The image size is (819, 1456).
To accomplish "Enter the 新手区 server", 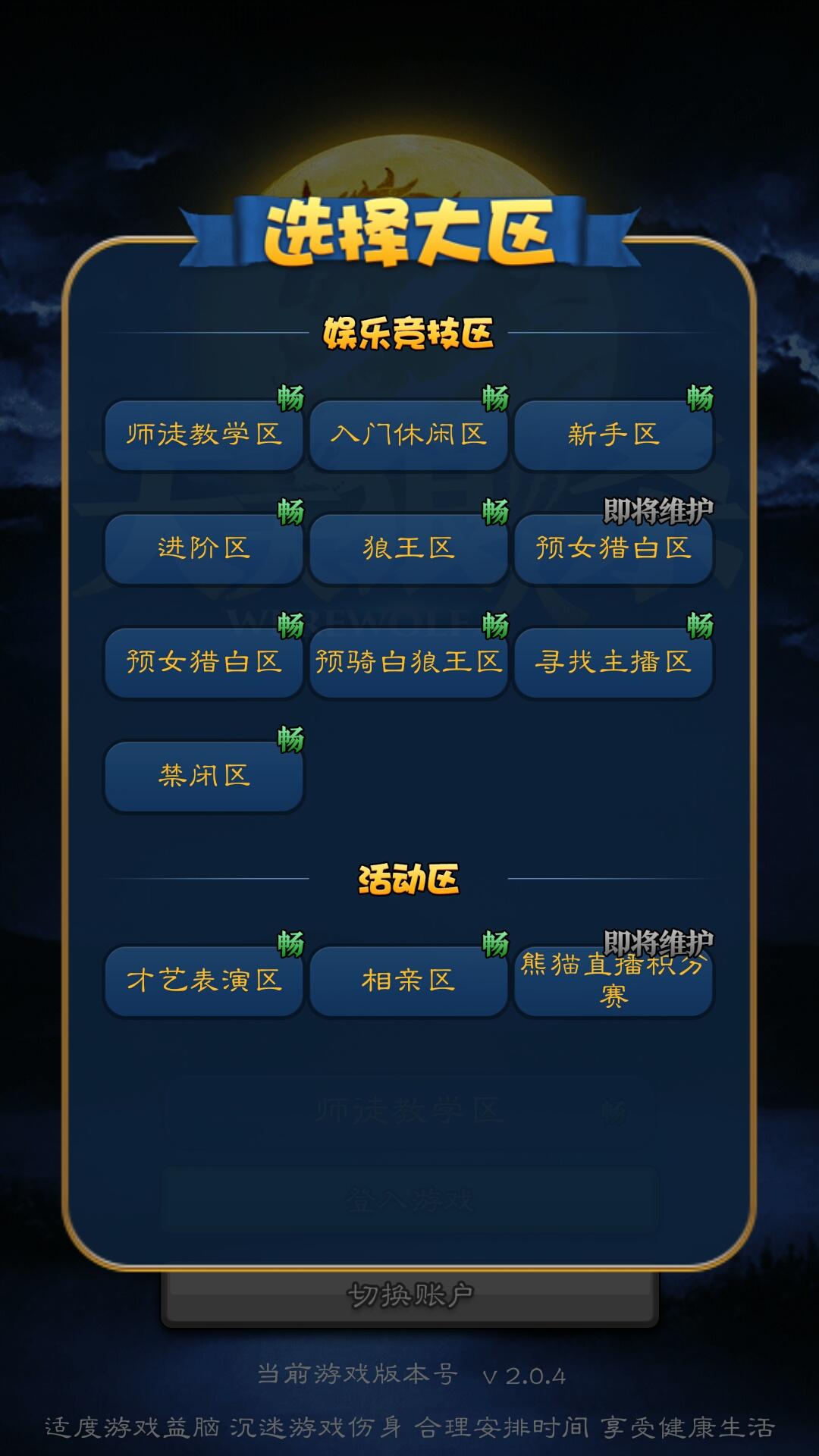I will coord(613,435).
